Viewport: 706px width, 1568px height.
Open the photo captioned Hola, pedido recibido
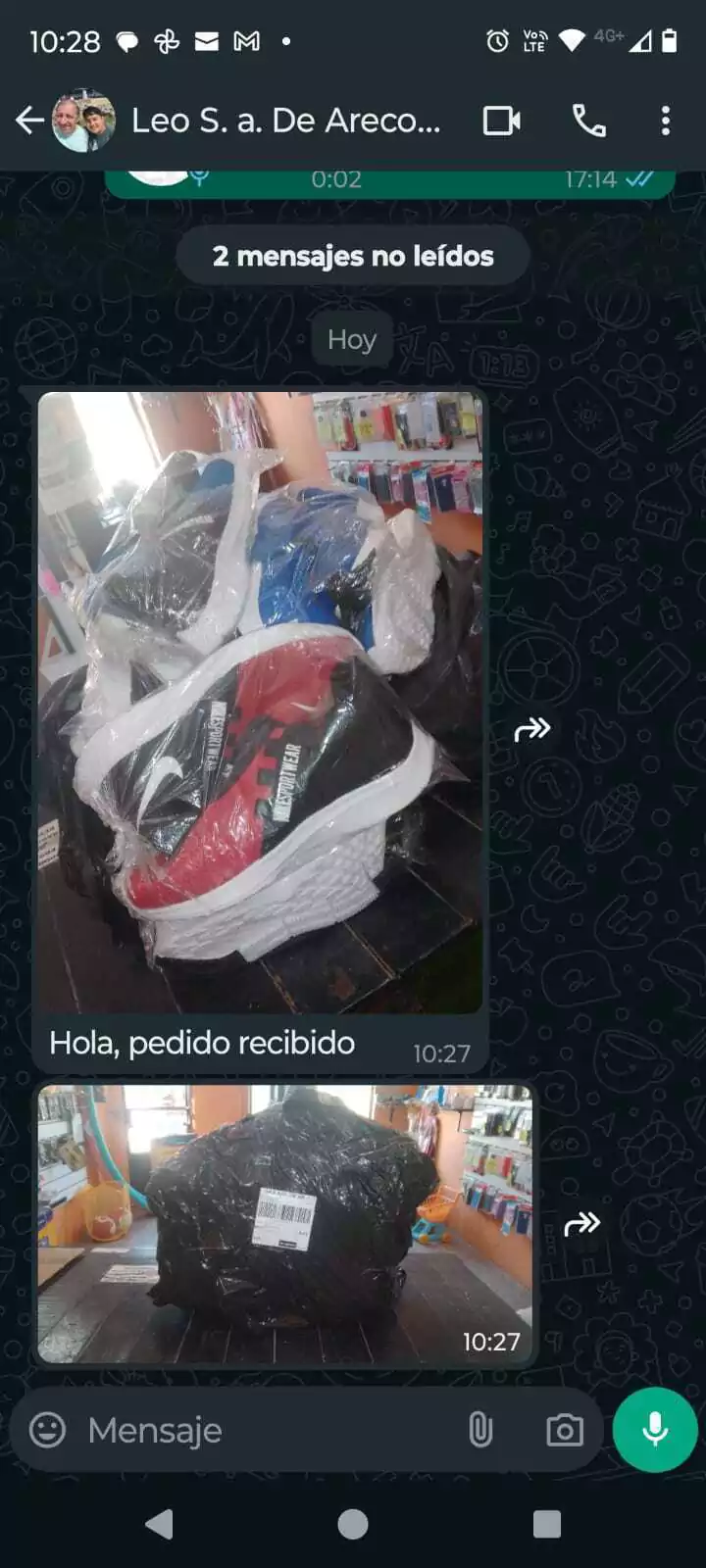260,701
